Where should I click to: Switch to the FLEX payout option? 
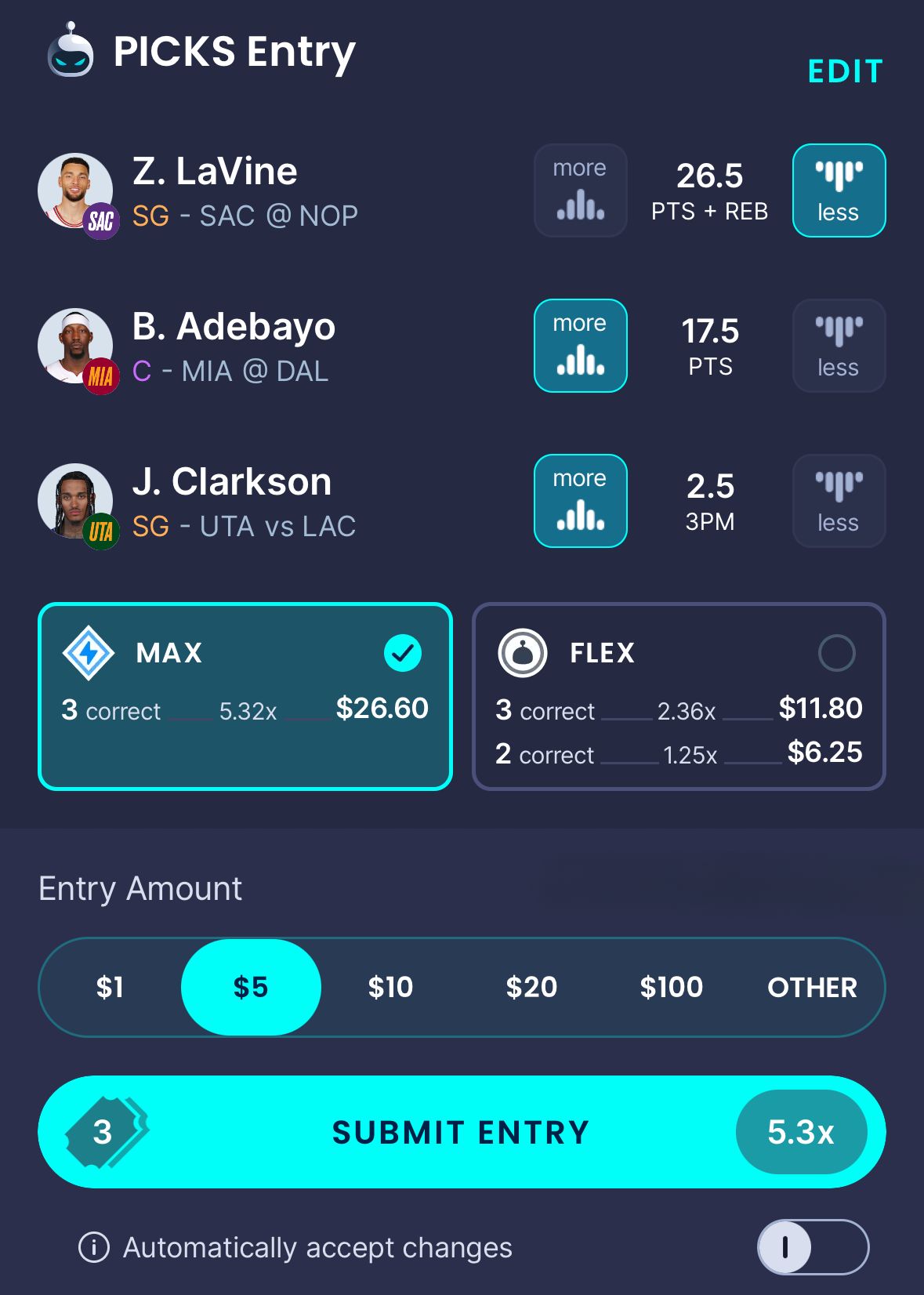click(x=679, y=696)
